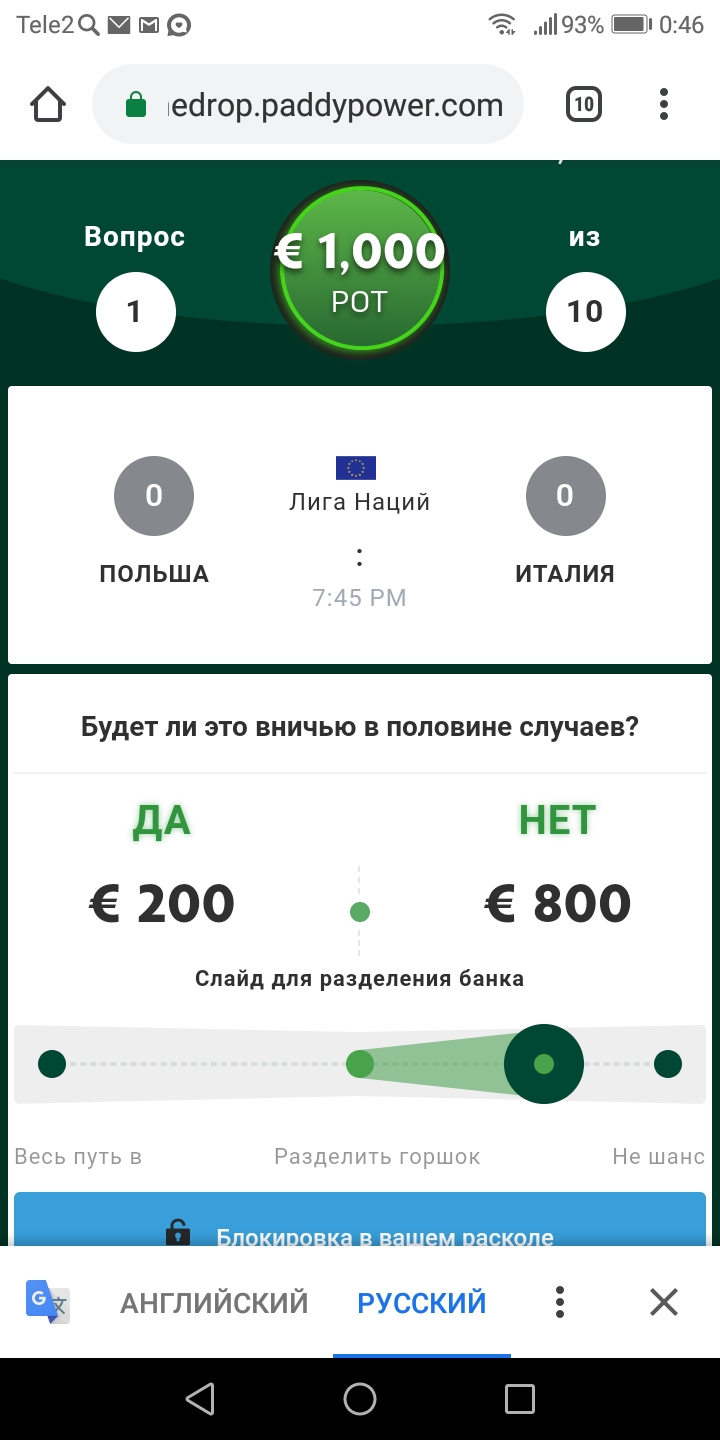Switch translation to Английский
Image resolution: width=720 pixels, height=1440 pixels.
[214, 1303]
